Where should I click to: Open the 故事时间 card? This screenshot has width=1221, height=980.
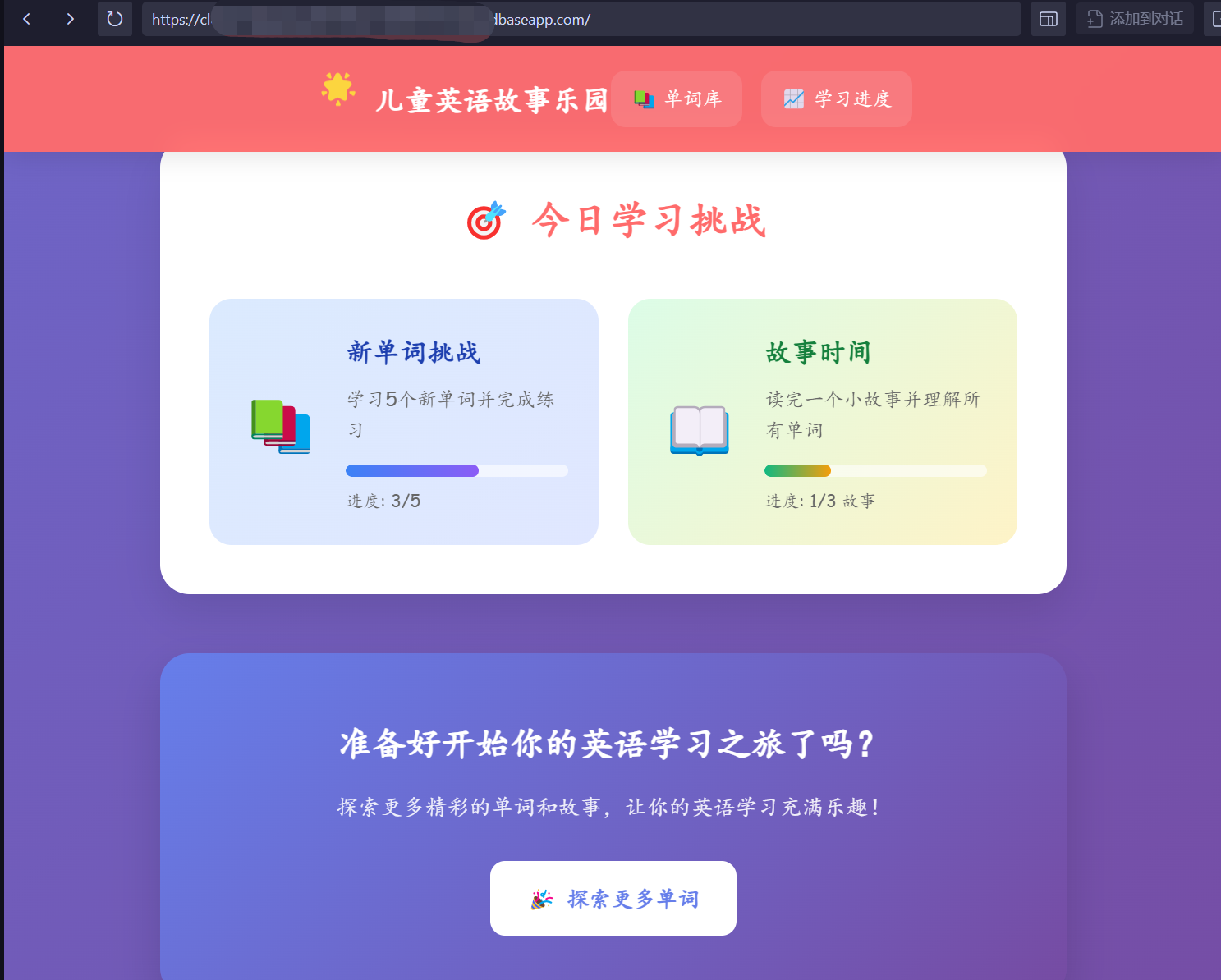tap(822, 421)
